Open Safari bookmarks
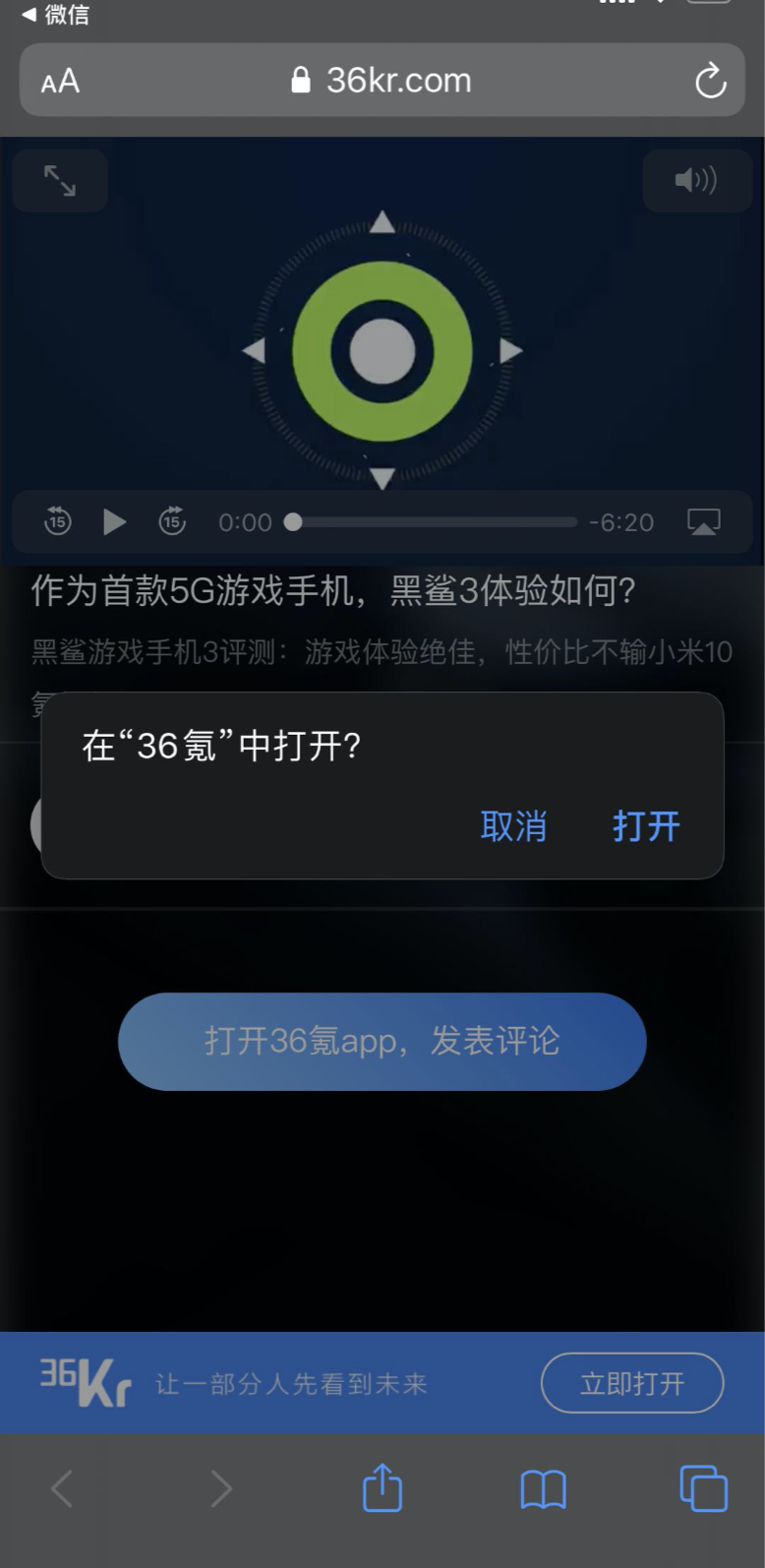This screenshot has height=1568, width=765. point(543,1488)
